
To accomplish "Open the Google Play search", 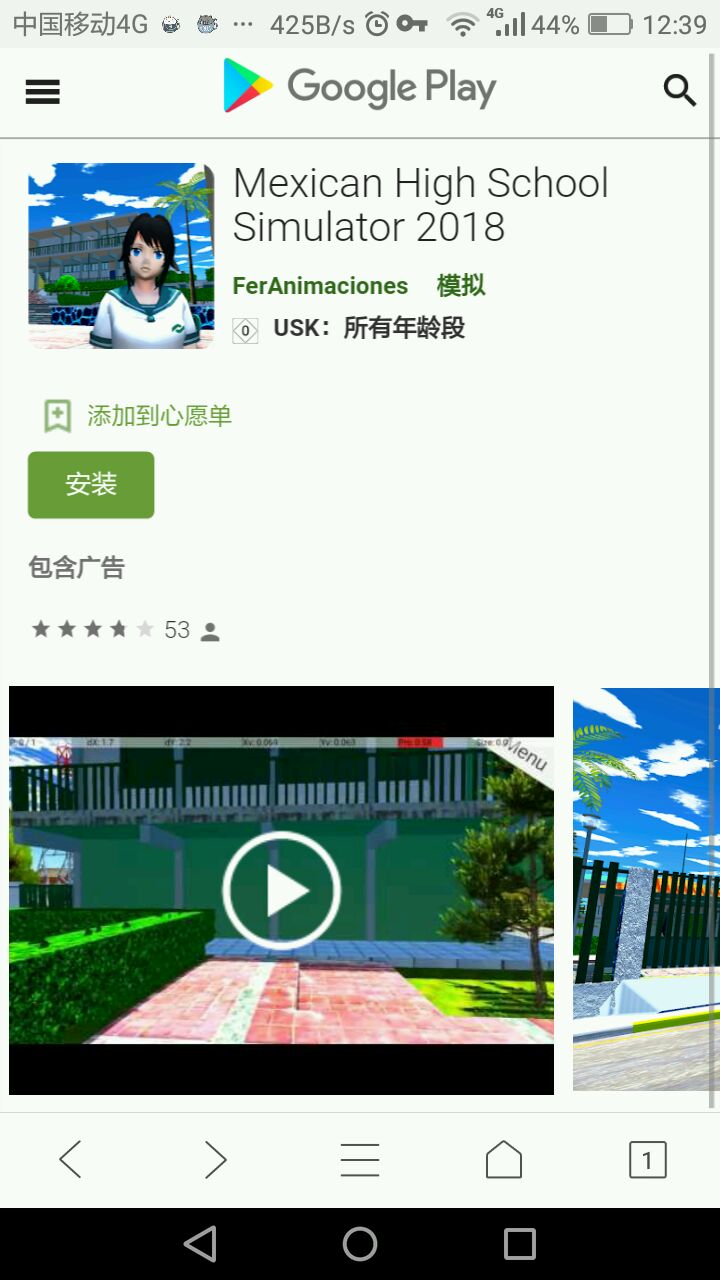I will tap(679, 91).
